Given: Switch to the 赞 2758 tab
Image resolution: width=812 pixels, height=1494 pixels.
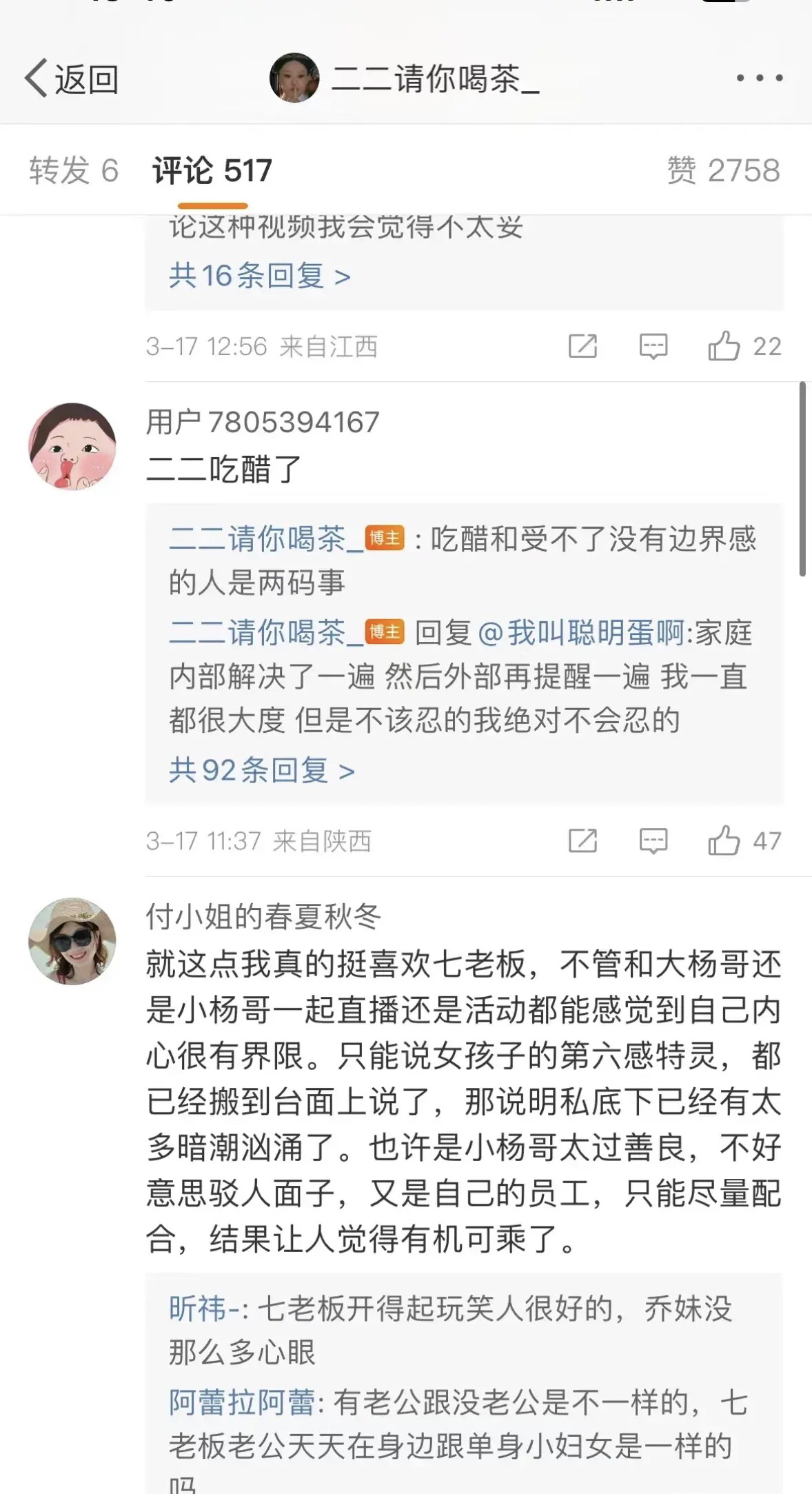Looking at the screenshot, I should click(x=723, y=170).
